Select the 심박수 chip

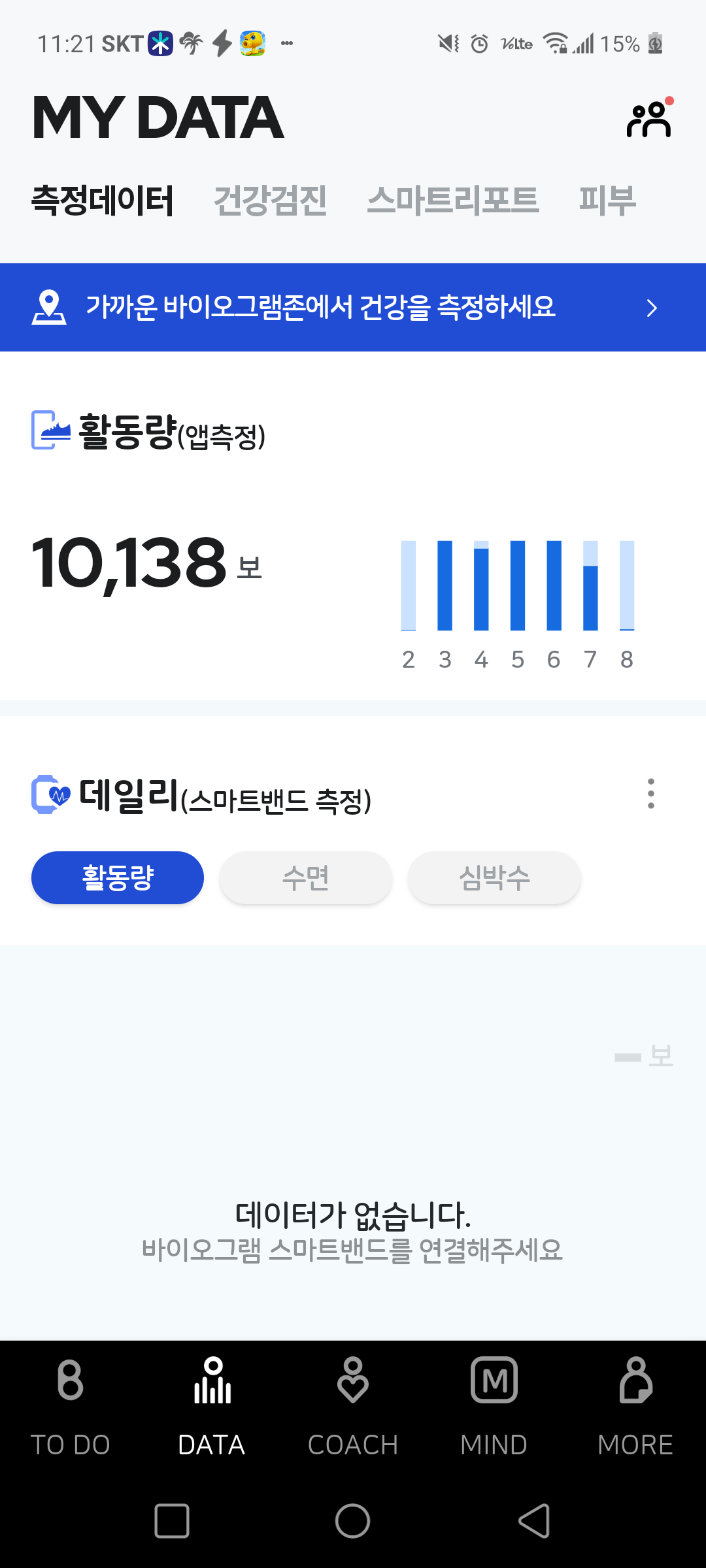[494, 877]
